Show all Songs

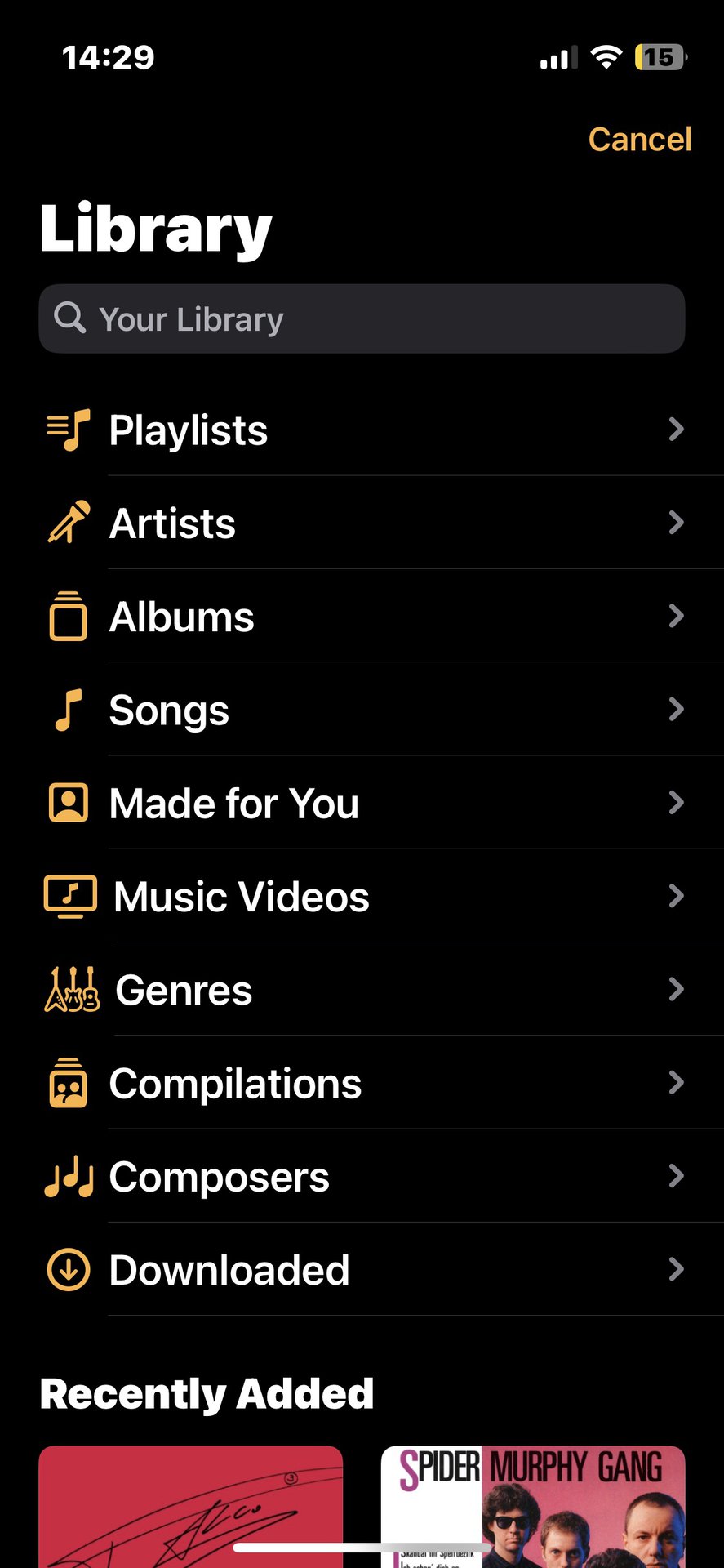click(362, 710)
